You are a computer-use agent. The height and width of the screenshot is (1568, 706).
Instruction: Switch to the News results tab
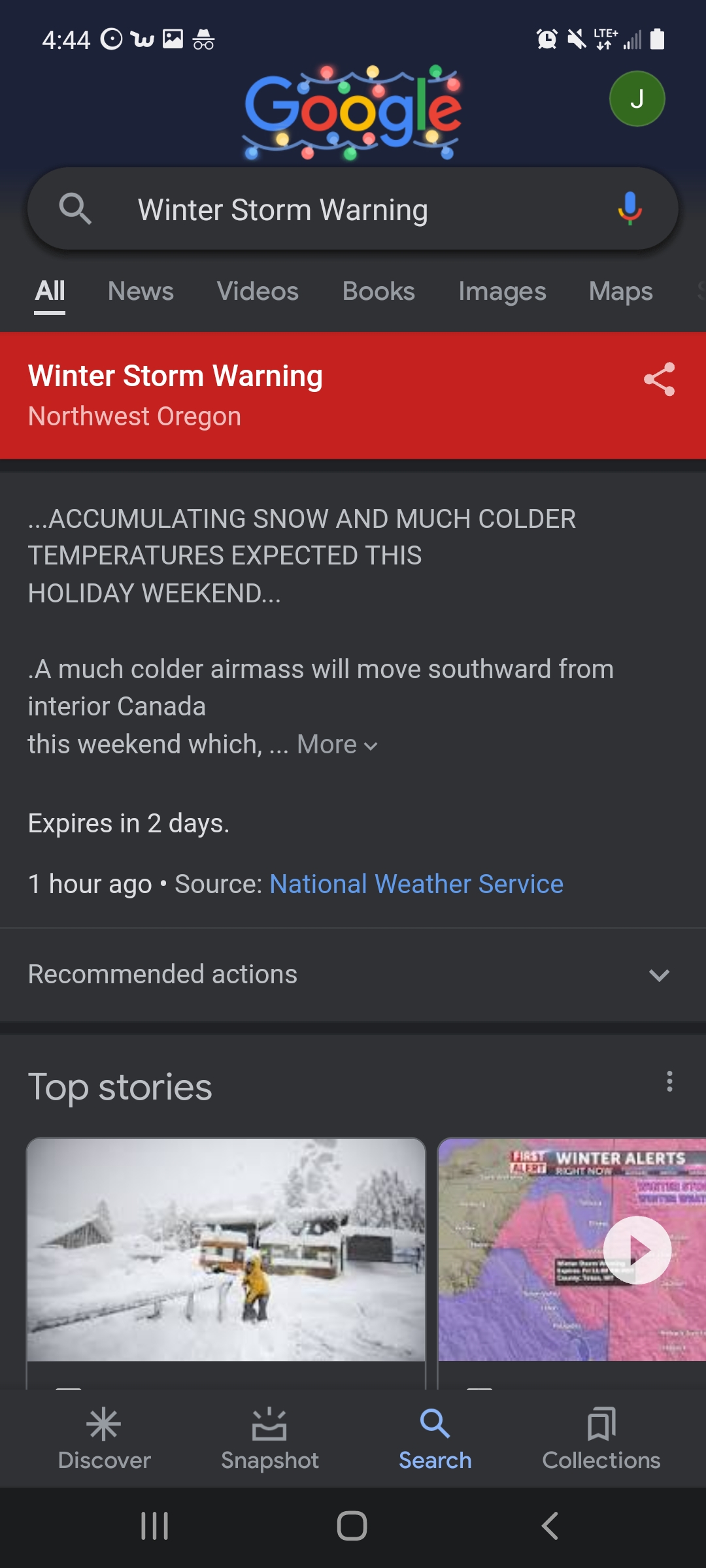141,291
